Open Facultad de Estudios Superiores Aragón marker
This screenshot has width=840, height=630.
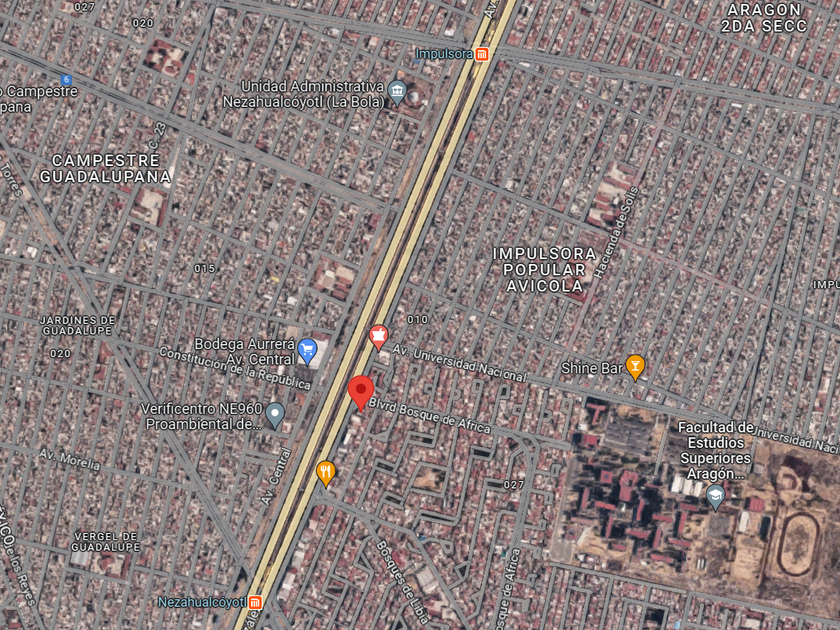click(x=716, y=498)
